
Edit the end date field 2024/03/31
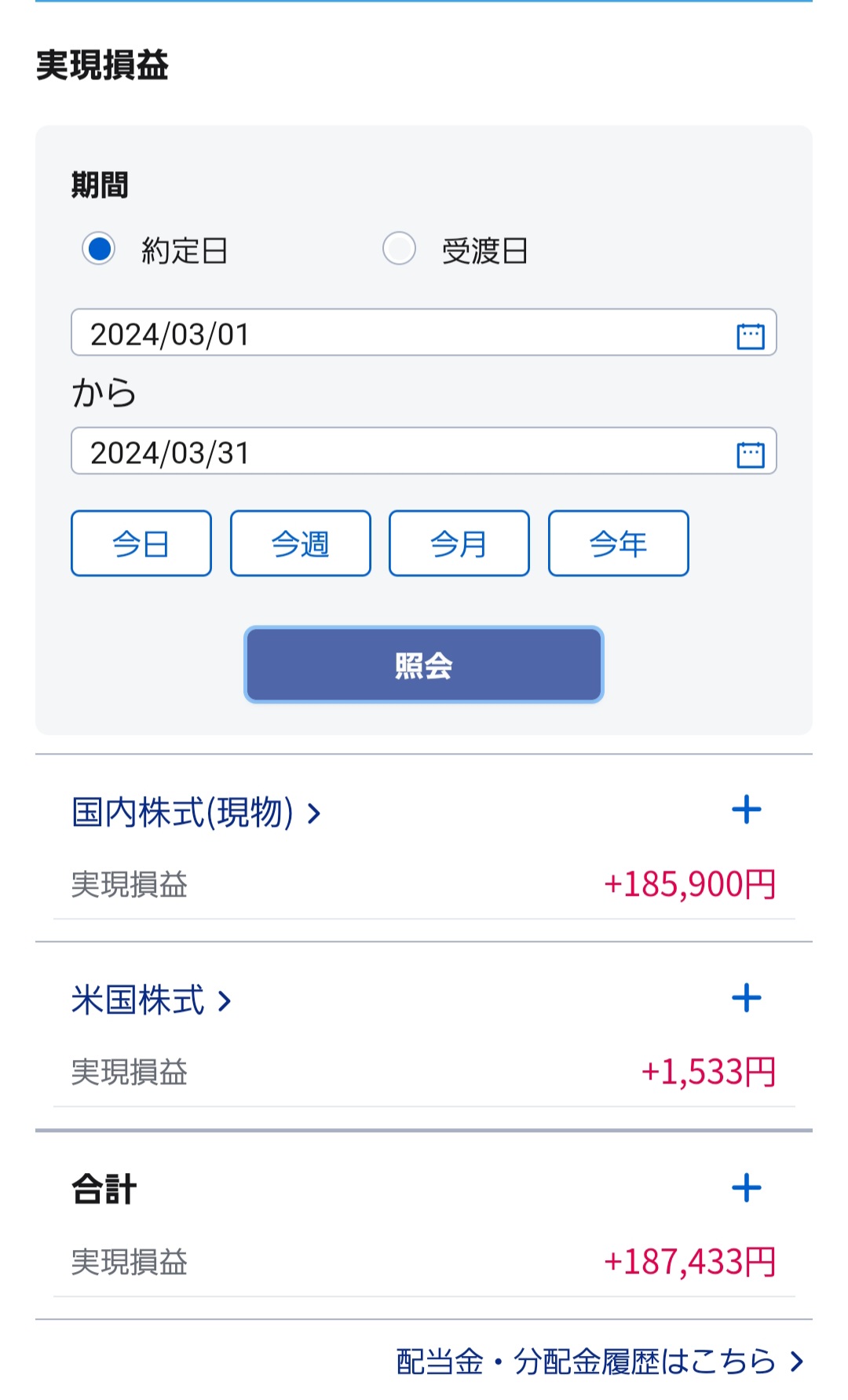click(x=393, y=452)
